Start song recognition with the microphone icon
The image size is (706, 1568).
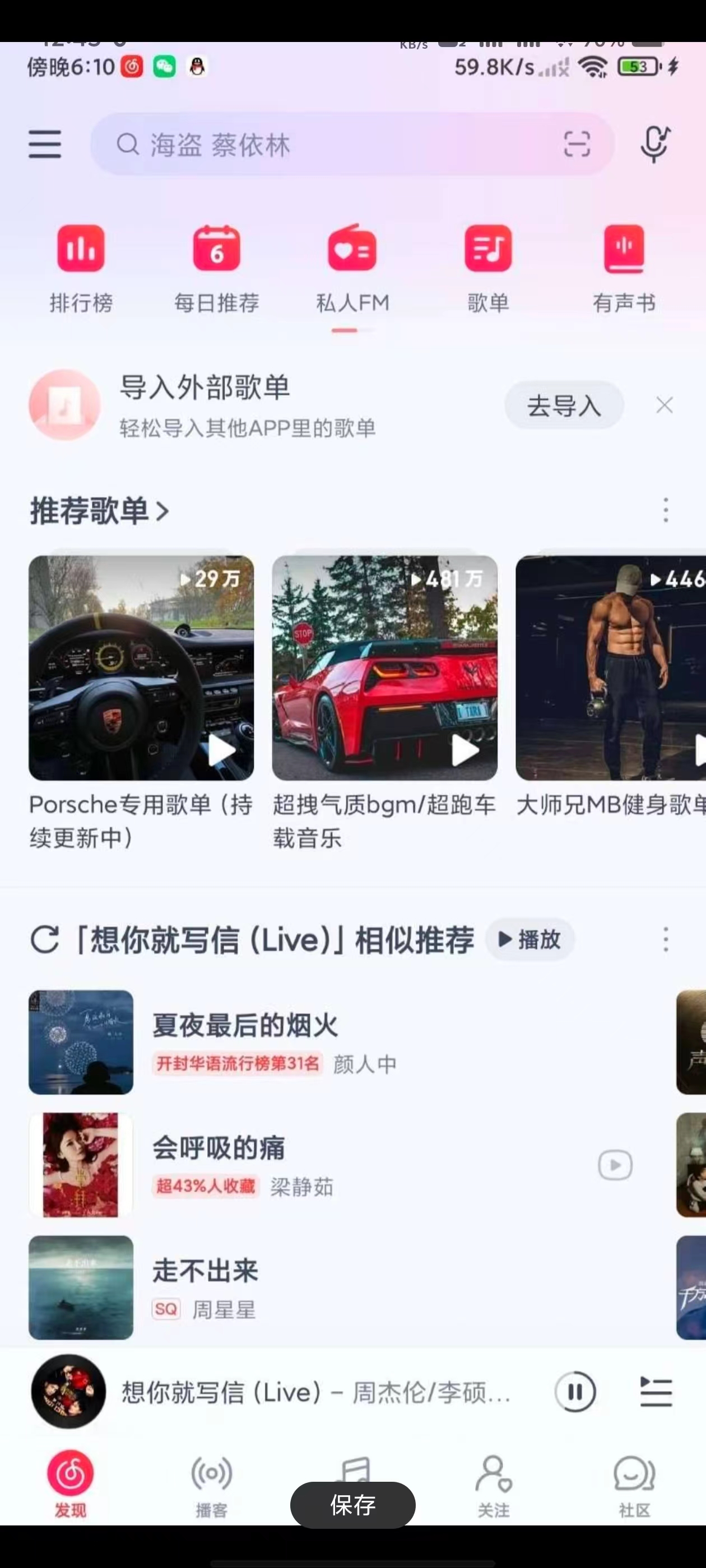654,144
